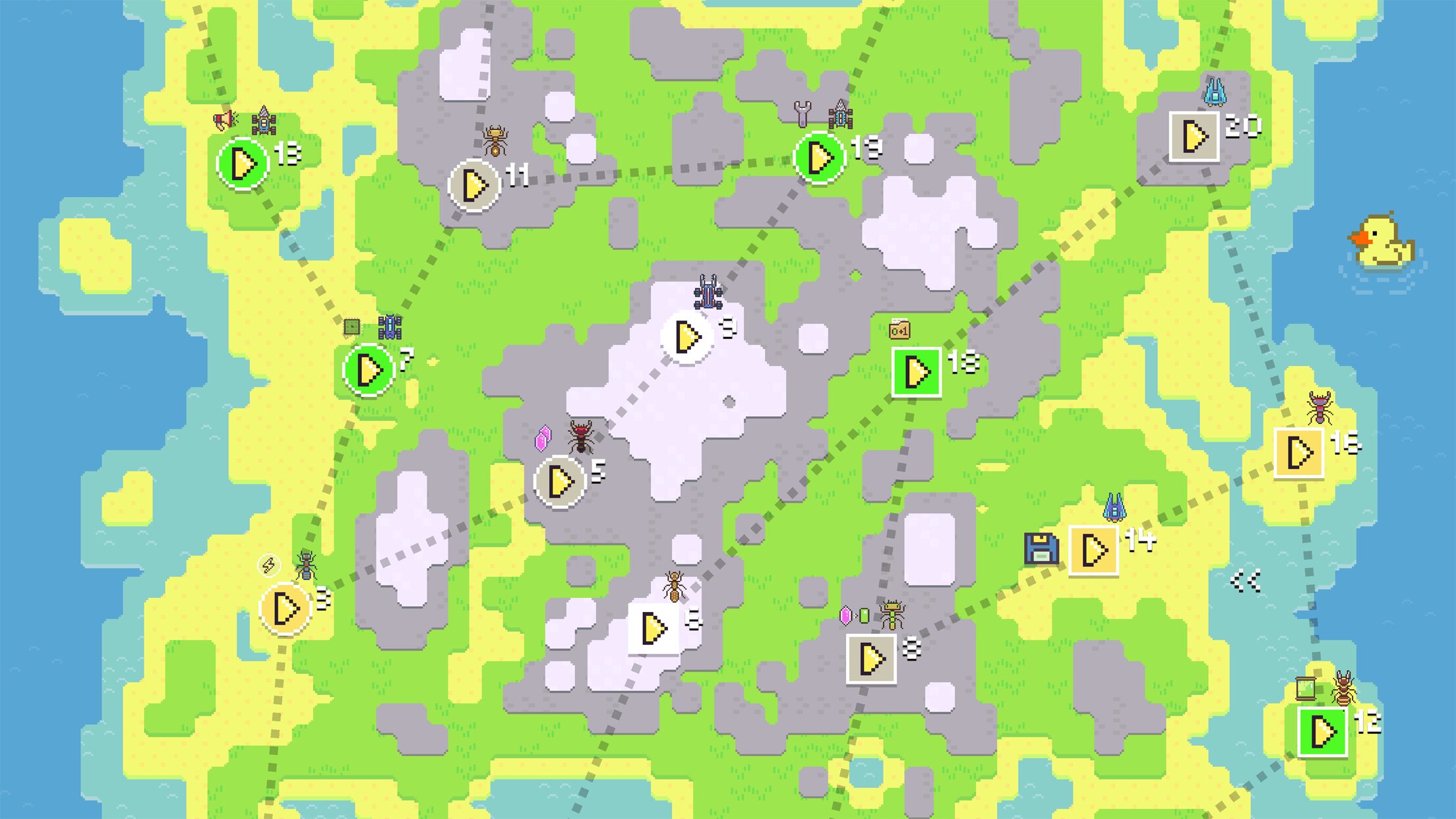Image resolution: width=1456 pixels, height=819 pixels.
Task: Play level 11
Action: tap(473, 185)
